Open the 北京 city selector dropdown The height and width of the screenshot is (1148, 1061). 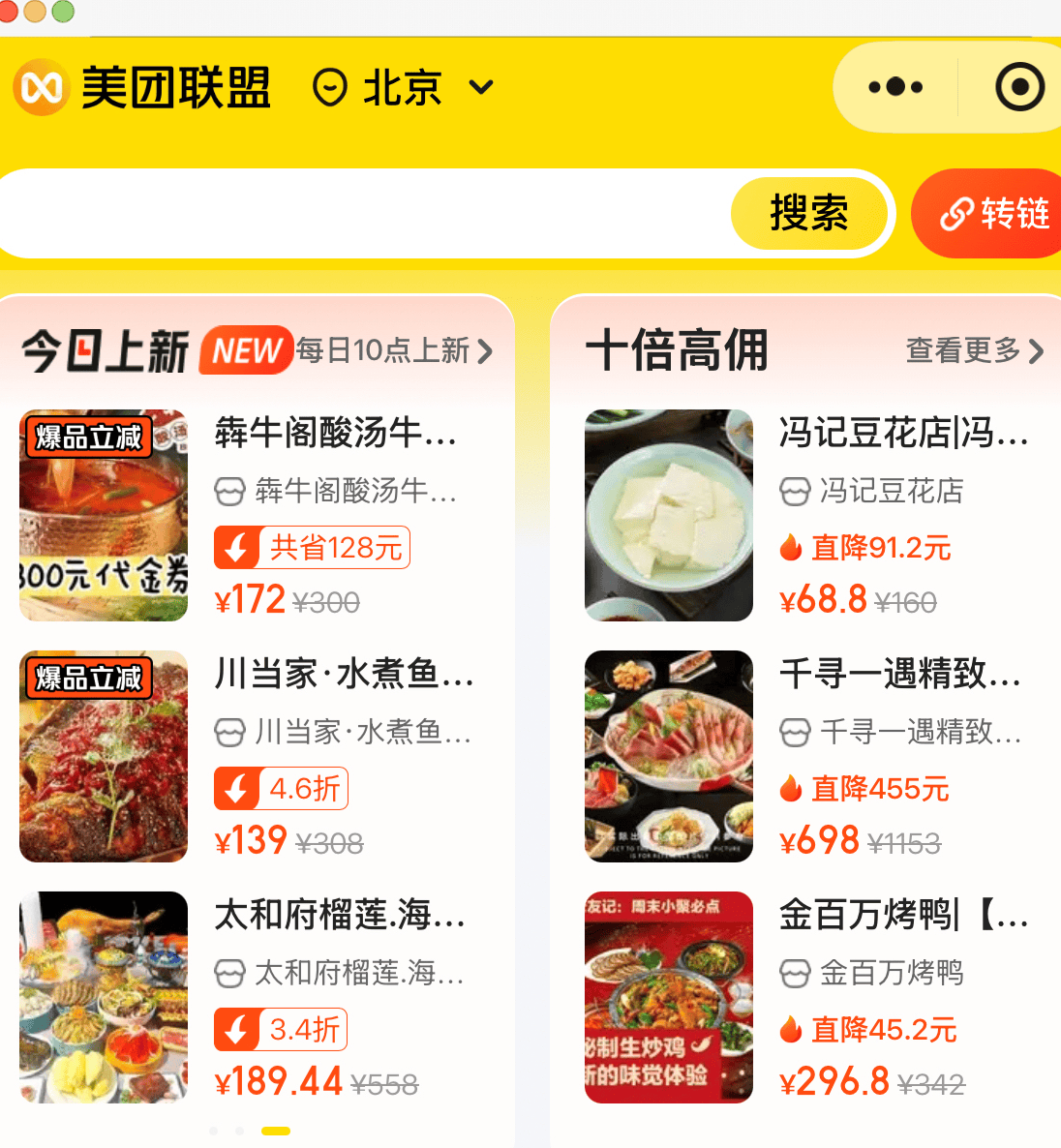(404, 88)
